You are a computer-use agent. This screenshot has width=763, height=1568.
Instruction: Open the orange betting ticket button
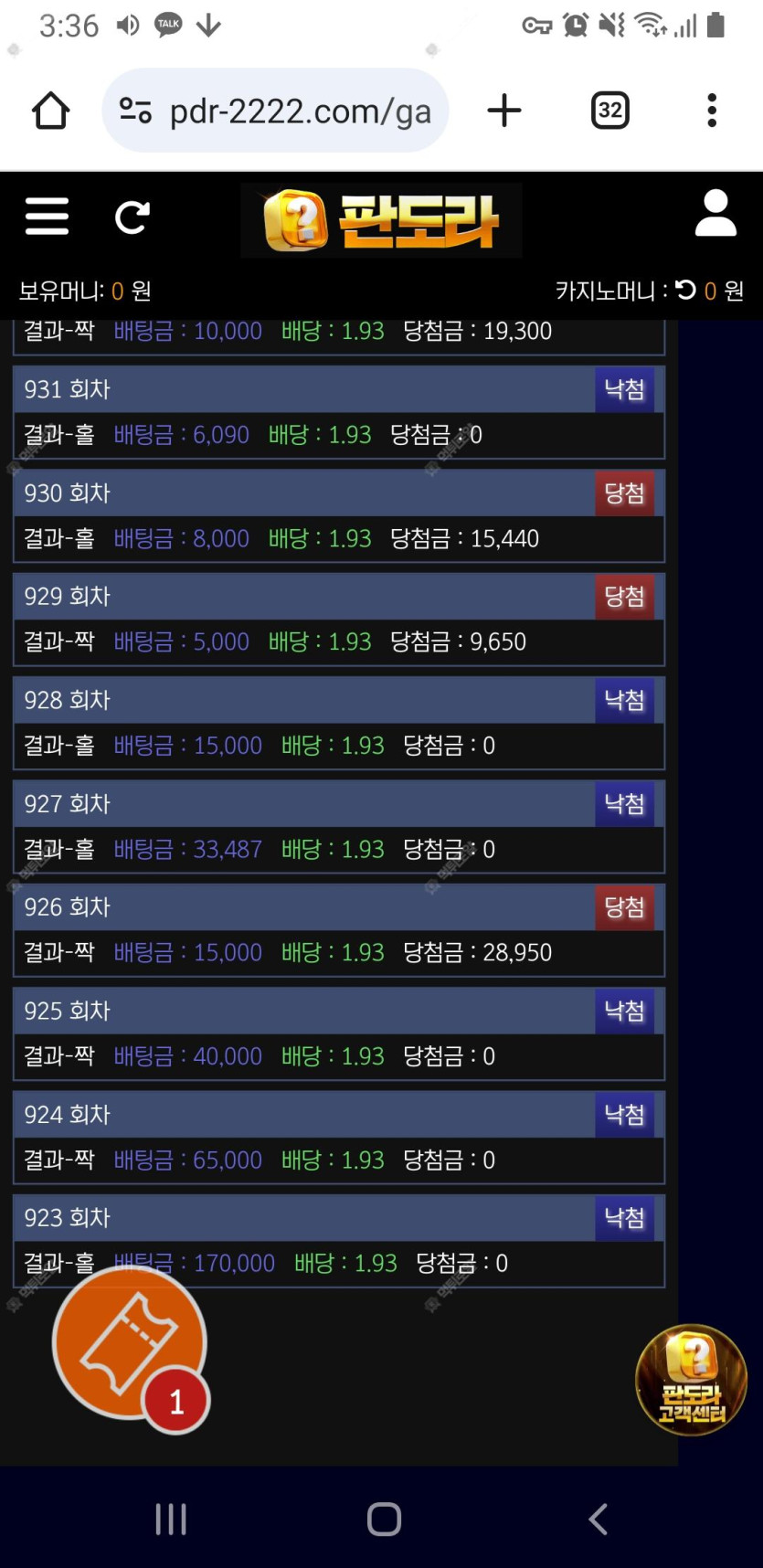pyautogui.click(x=129, y=1342)
